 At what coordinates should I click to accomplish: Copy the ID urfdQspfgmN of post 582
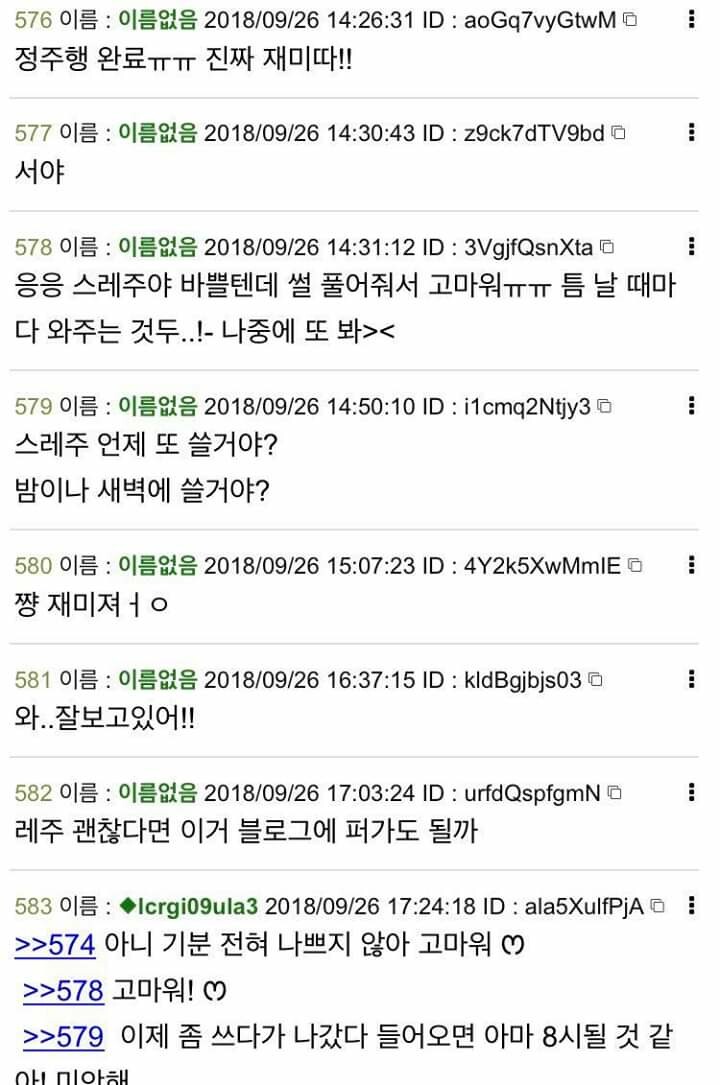pos(614,793)
